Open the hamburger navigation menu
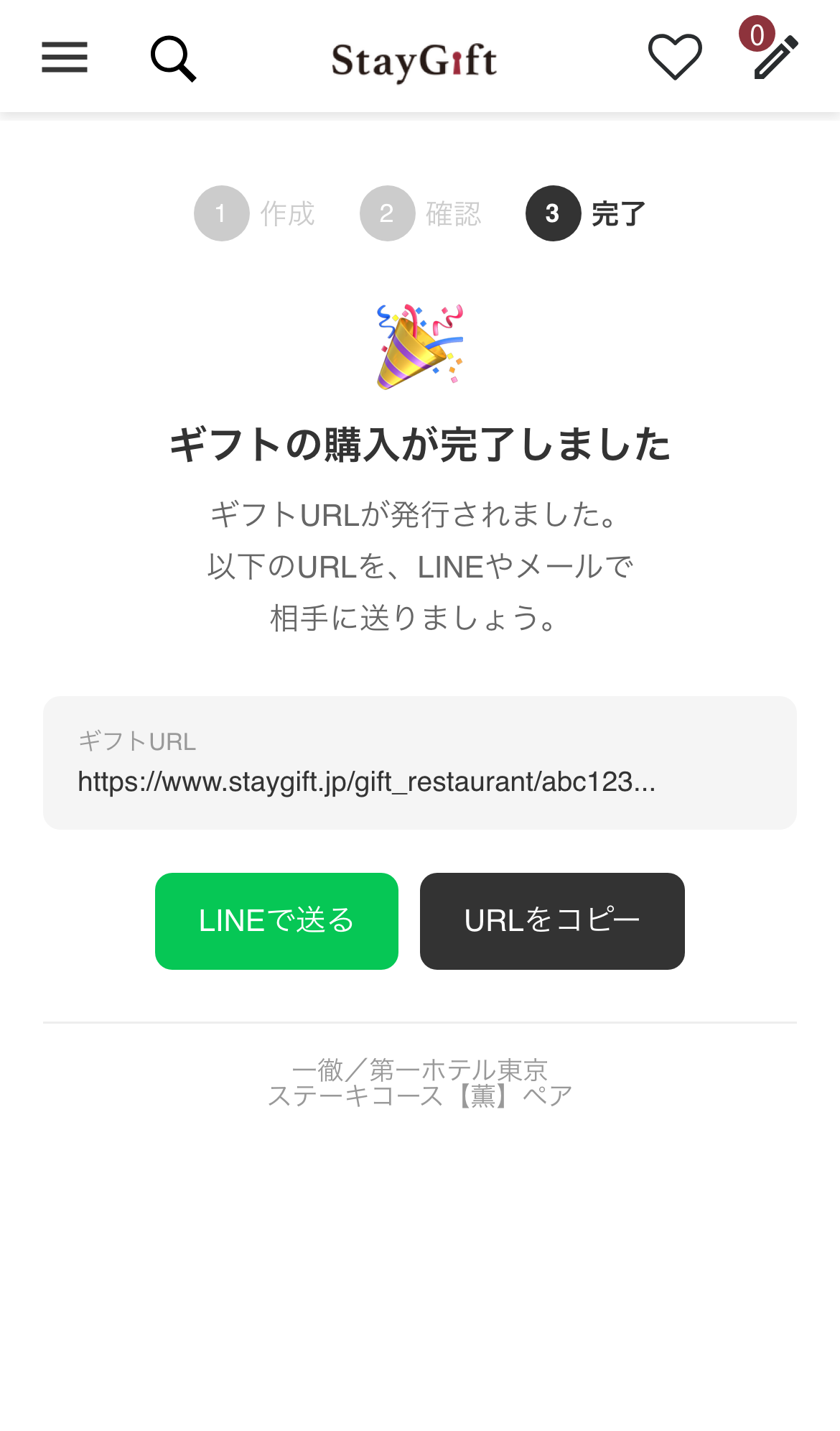The image size is (840, 1431). point(64,57)
